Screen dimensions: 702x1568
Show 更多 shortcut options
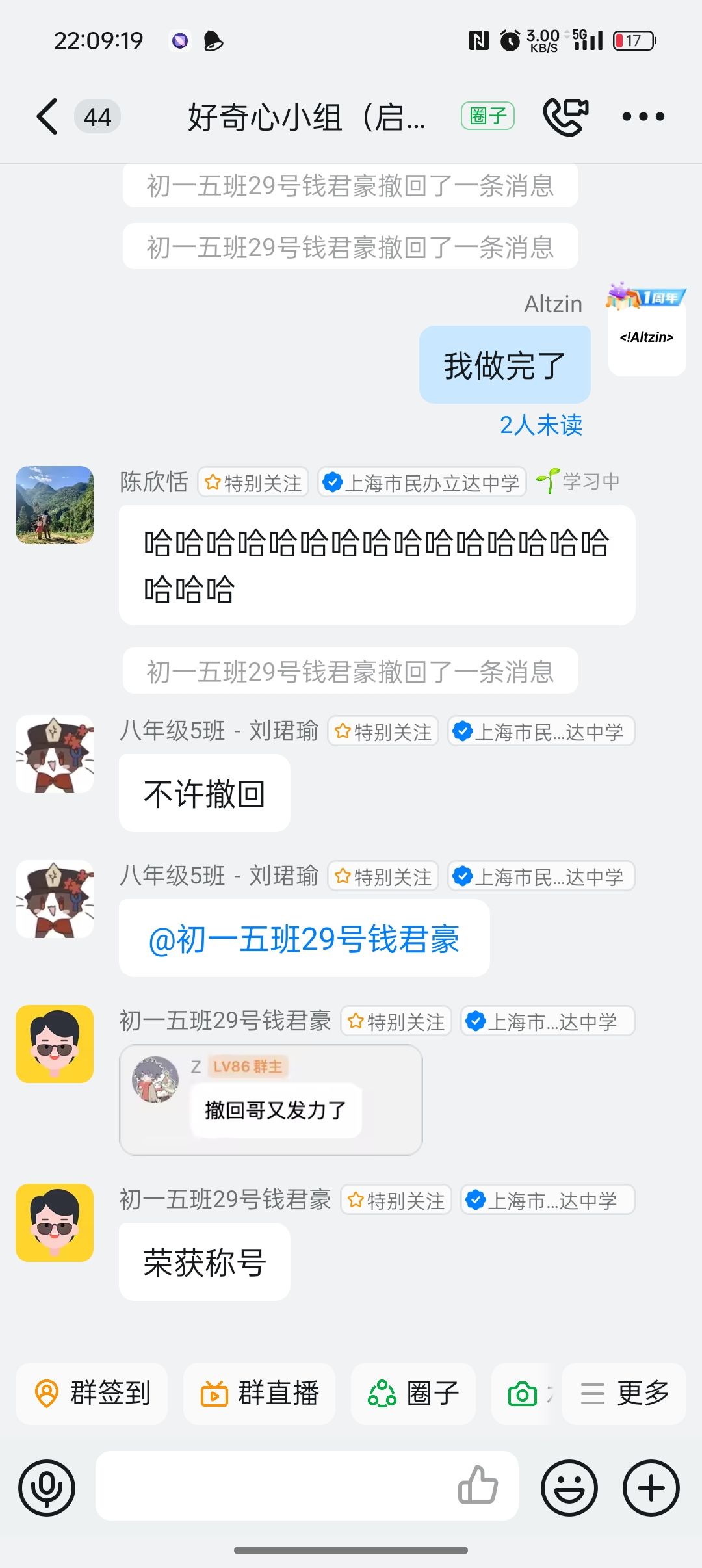pos(624,1393)
